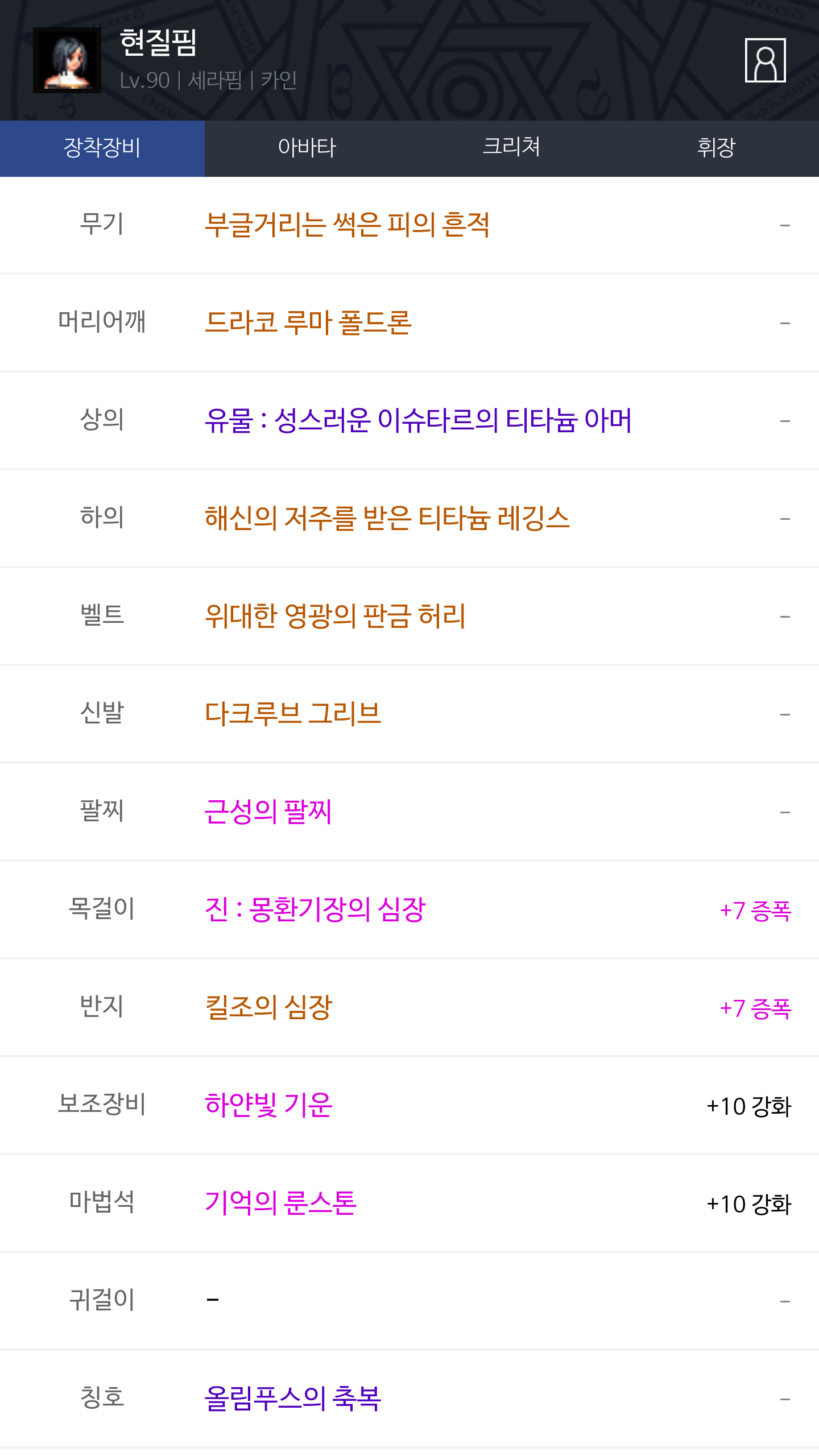Viewport: 819px width, 1456px height.
Task: Select the 장착장비 tab
Action: coord(102,148)
